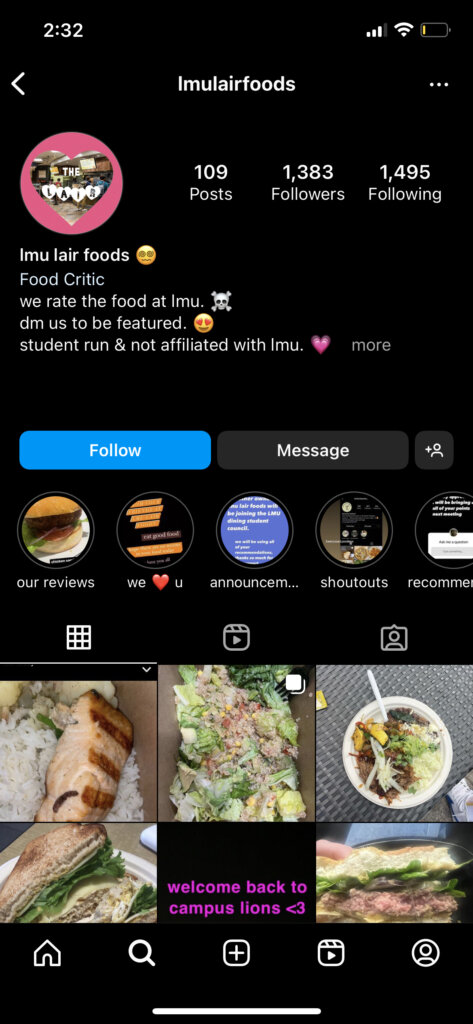Image resolution: width=473 pixels, height=1024 pixels.
Task: Open the 'our reviews' story highlight
Action: click(x=56, y=530)
